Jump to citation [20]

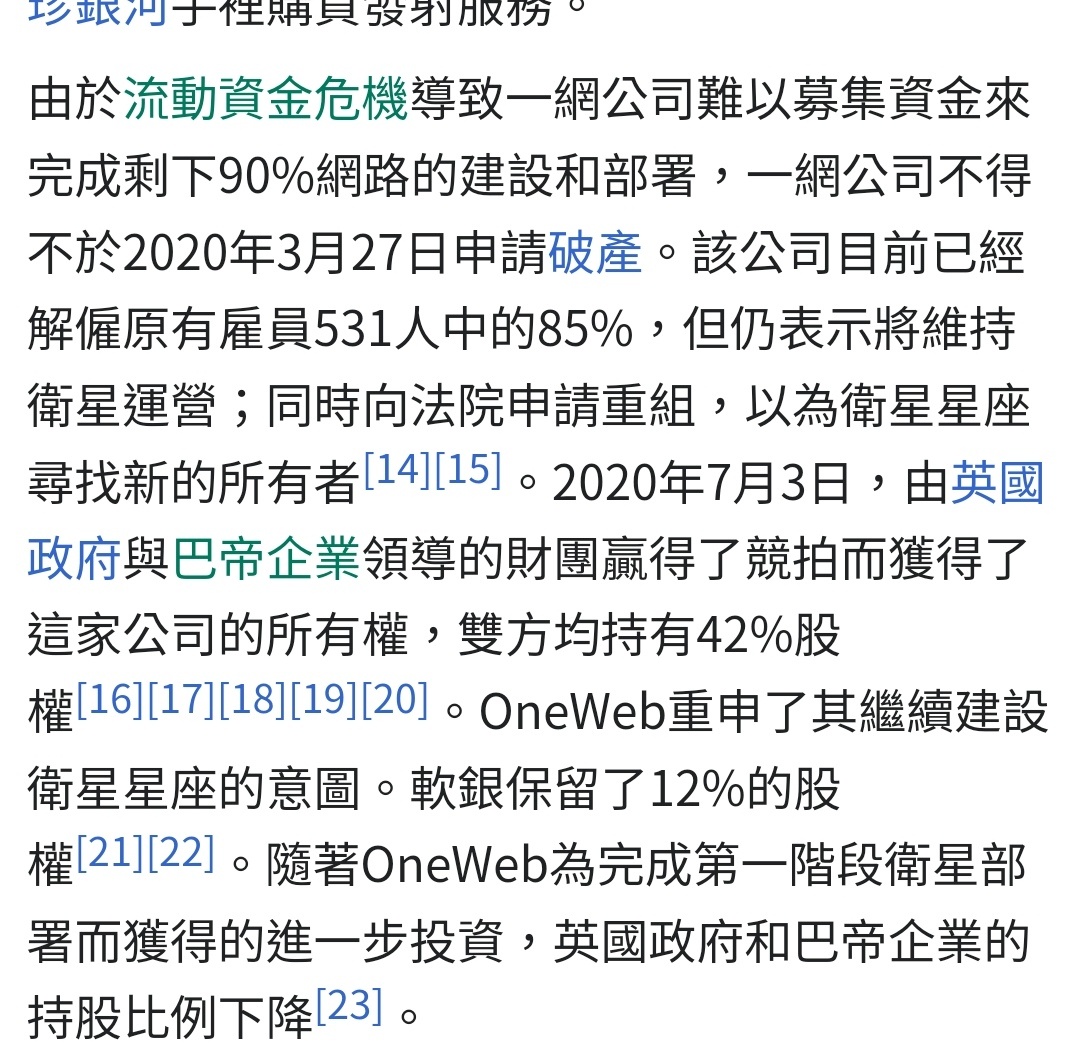coord(394,700)
